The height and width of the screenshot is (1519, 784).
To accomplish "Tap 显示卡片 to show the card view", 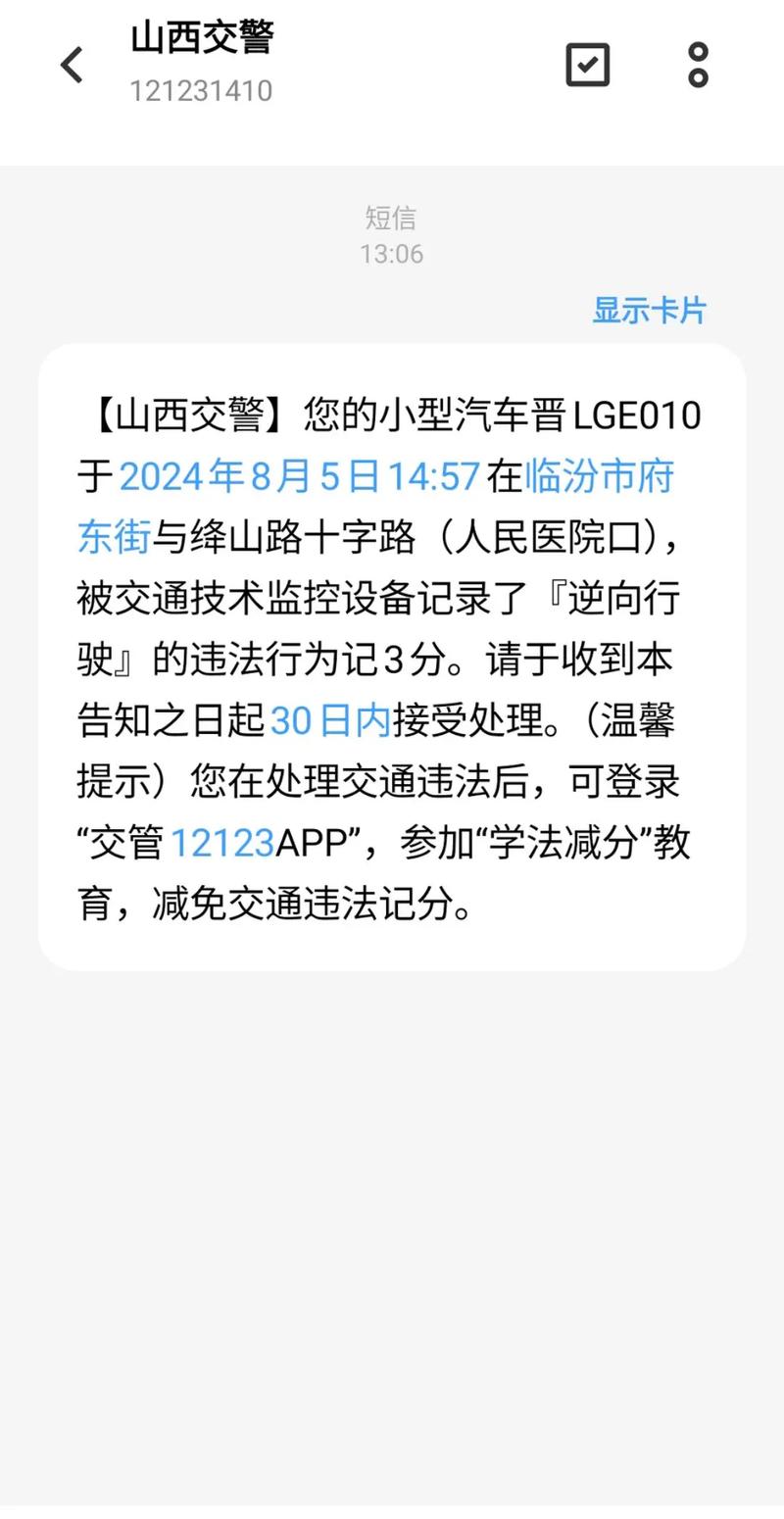I will (x=650, y=311).
